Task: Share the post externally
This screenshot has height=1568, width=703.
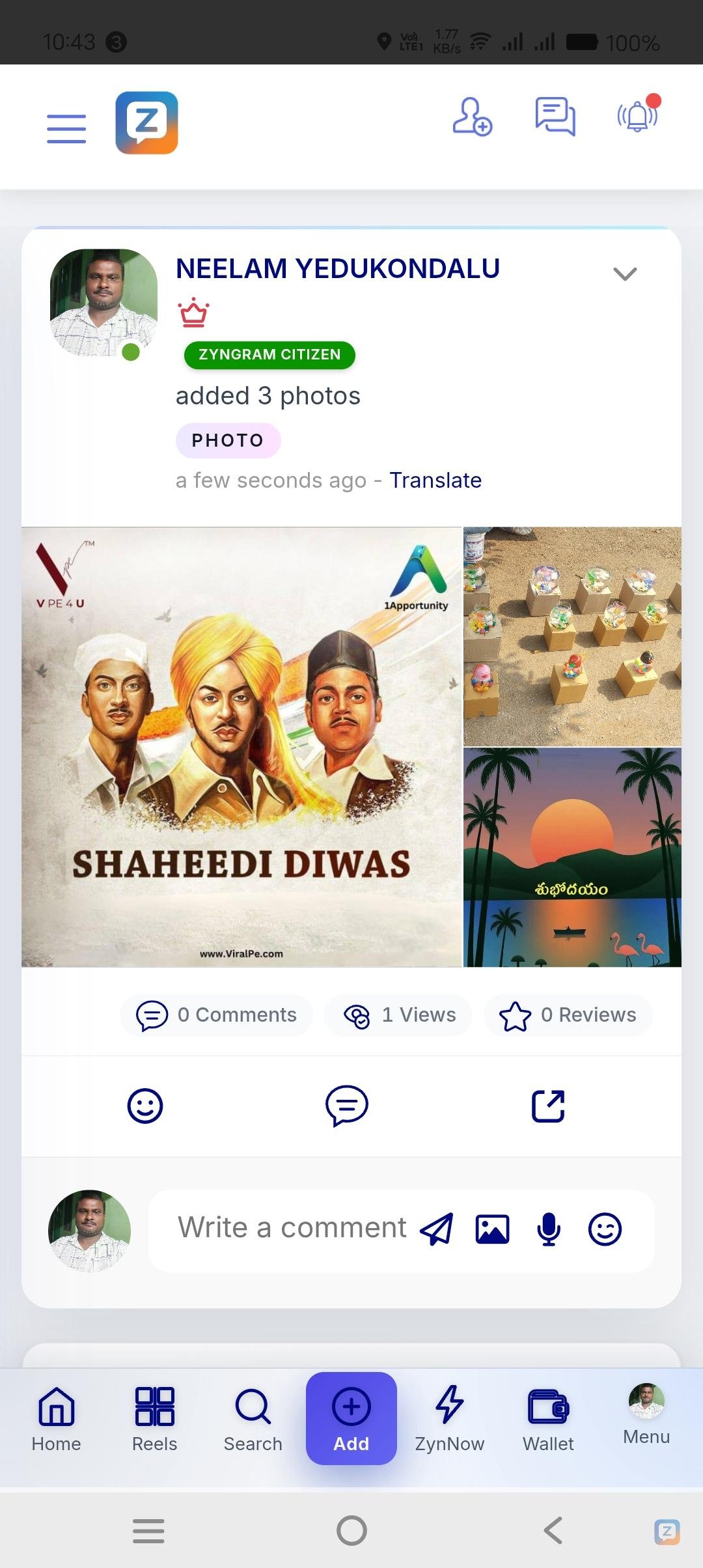Action: (548, 1106)
